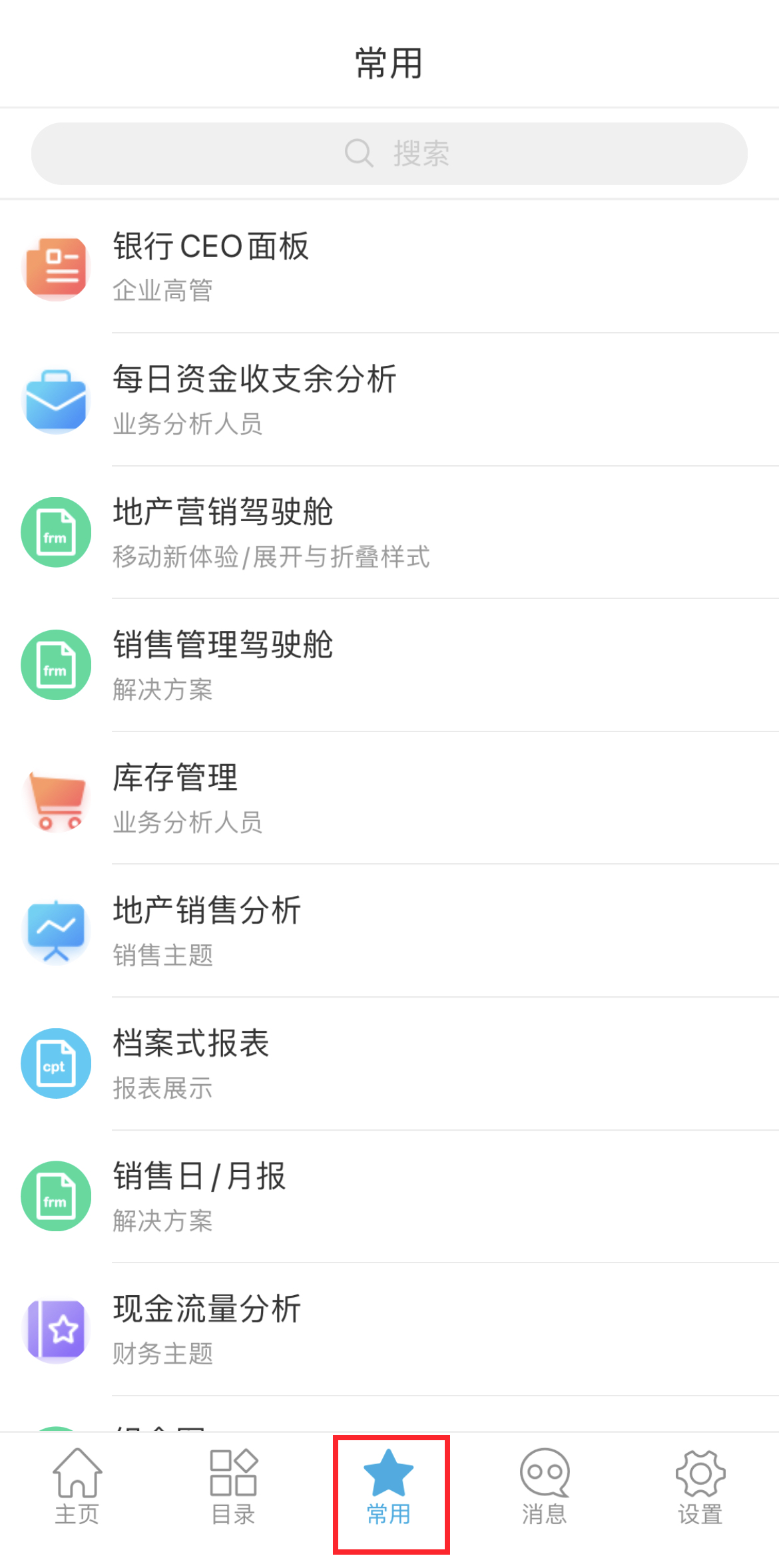
Task: Select 档案式报表 item
Action: pos(389,1064)
